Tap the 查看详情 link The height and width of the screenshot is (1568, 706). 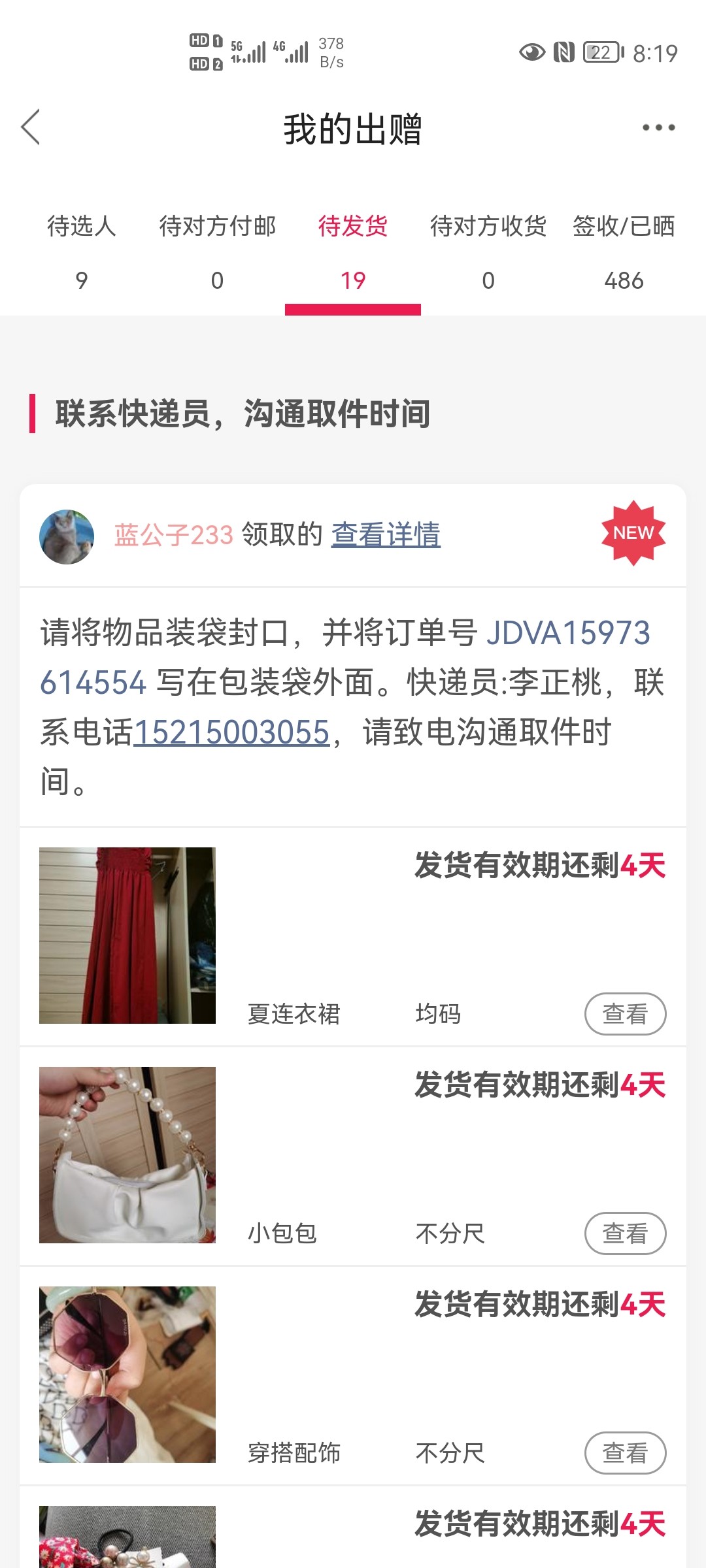pos(386,535)
